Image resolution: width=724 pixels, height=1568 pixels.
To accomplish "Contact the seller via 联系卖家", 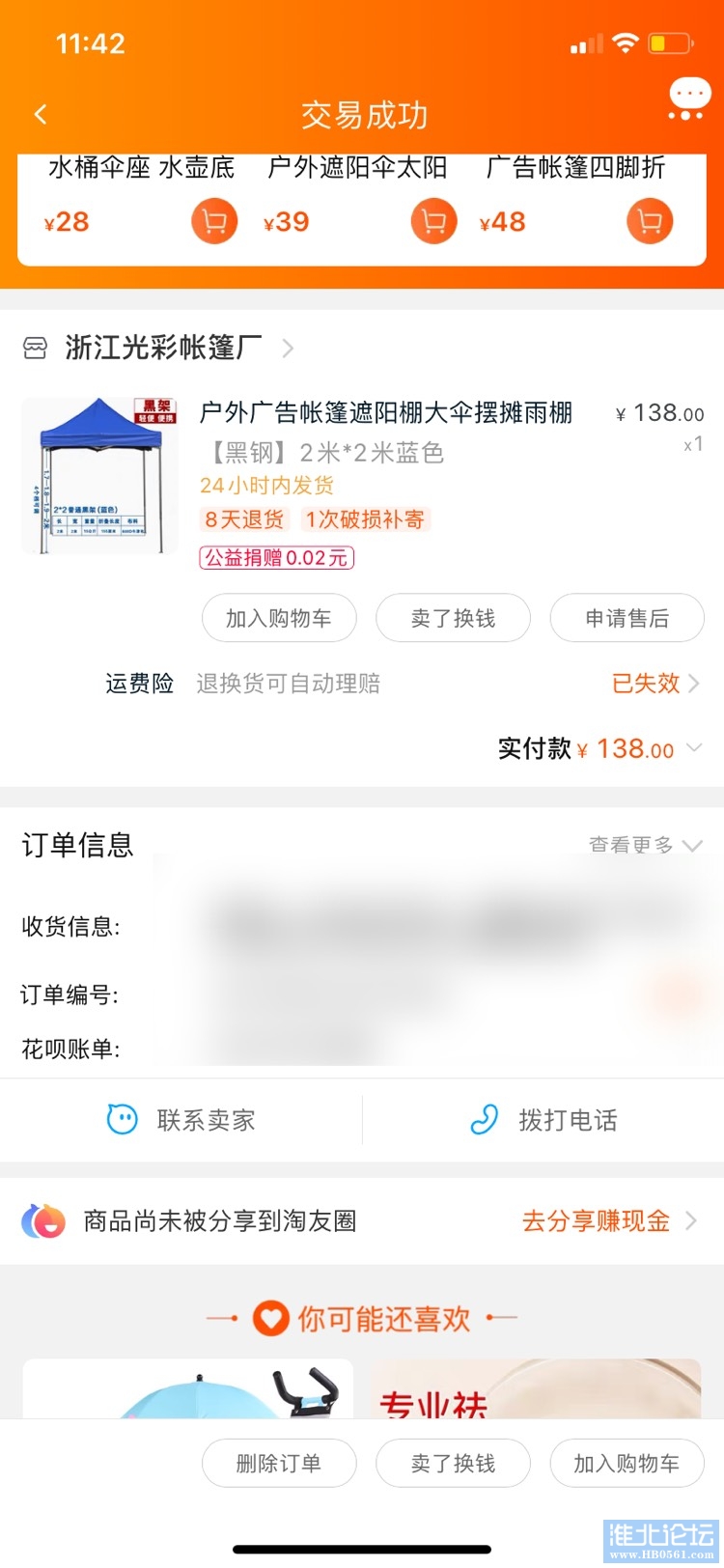I will 181,1120.
